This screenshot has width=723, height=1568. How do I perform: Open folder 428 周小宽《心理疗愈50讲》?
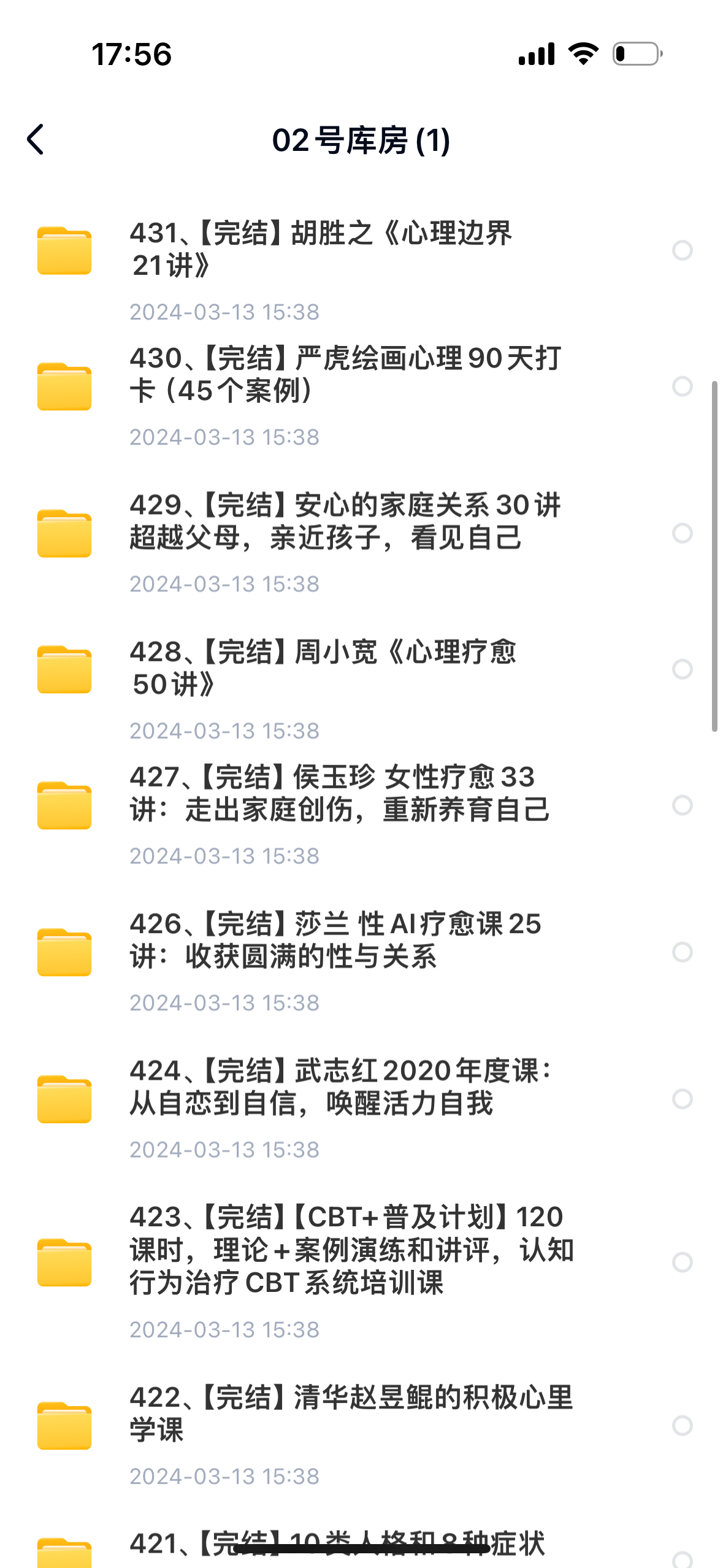point(323,669)
